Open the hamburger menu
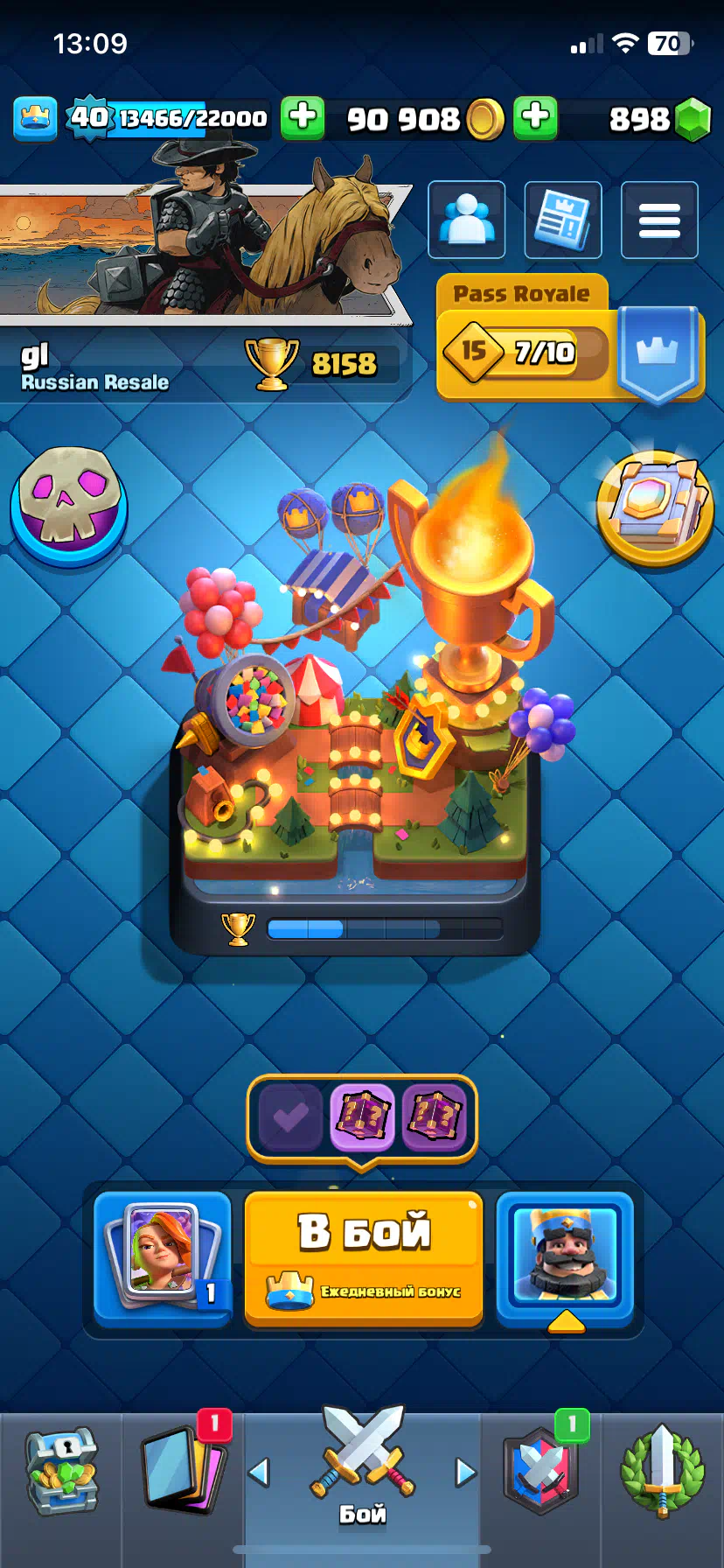 pos(659,220)
